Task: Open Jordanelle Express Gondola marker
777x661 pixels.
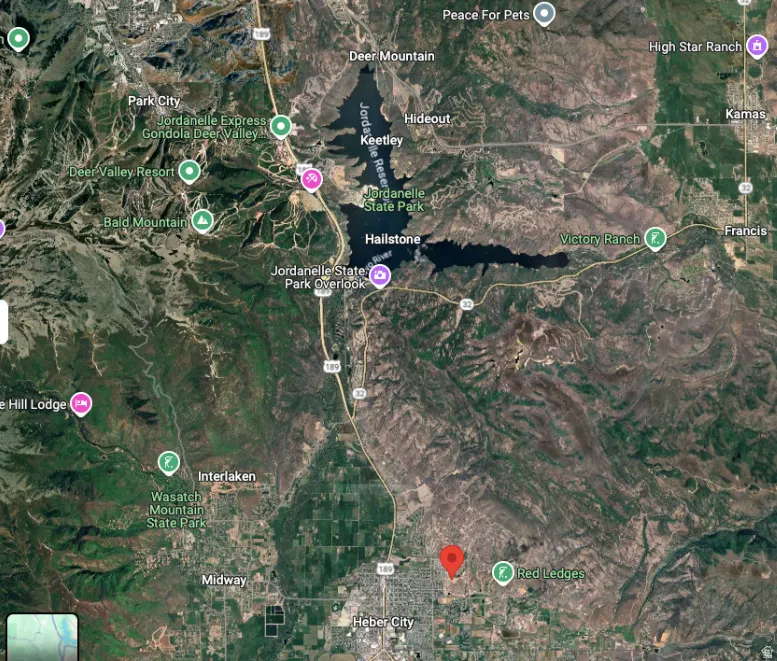Action: coord(282,126)
